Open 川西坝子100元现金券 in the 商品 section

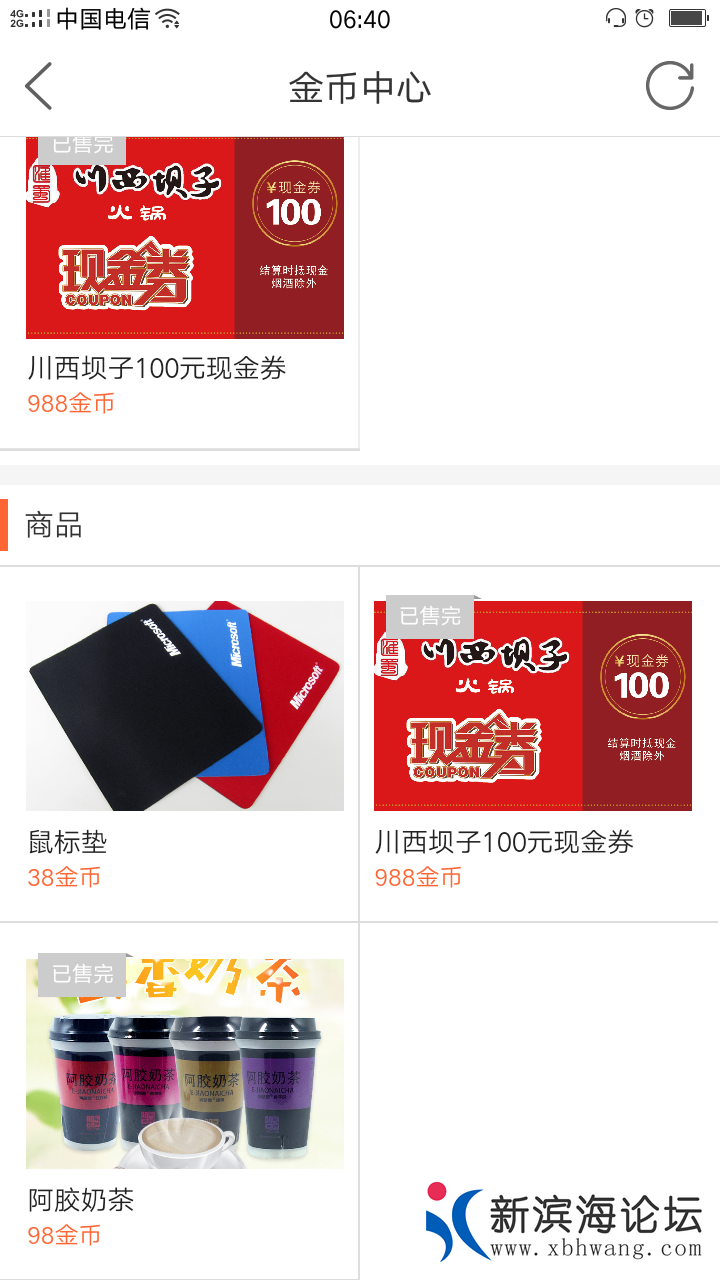tap(532, 706)
